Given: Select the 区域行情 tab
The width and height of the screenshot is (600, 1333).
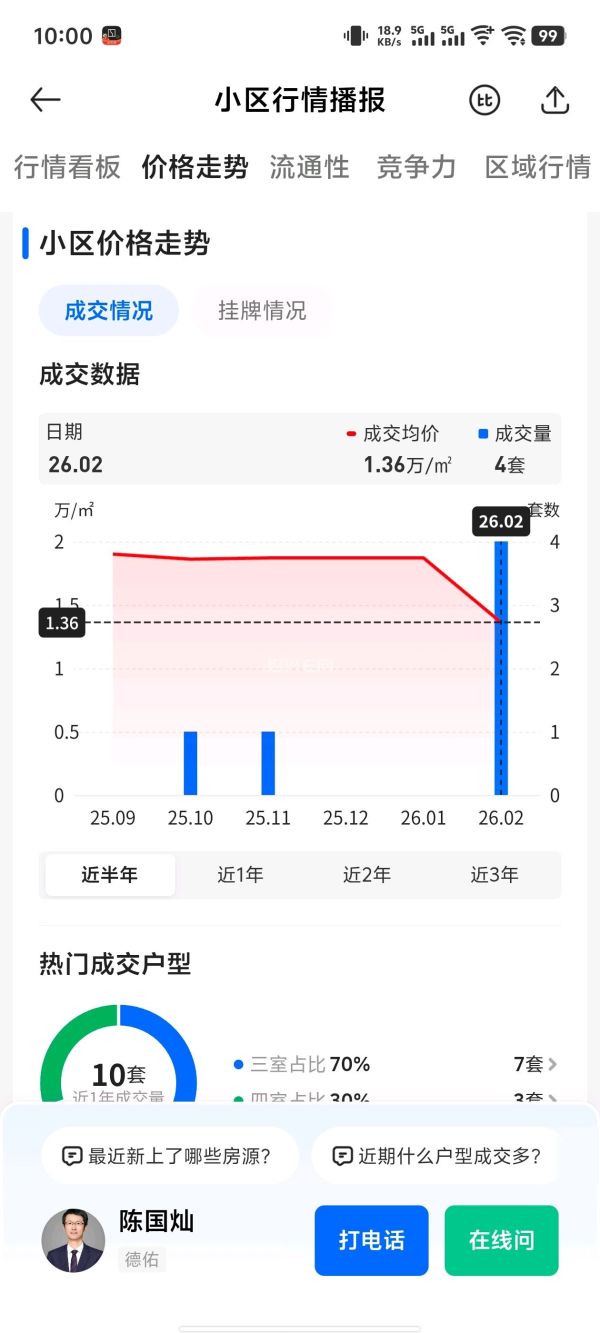Looking at the screenshot, I should point(537,167).
